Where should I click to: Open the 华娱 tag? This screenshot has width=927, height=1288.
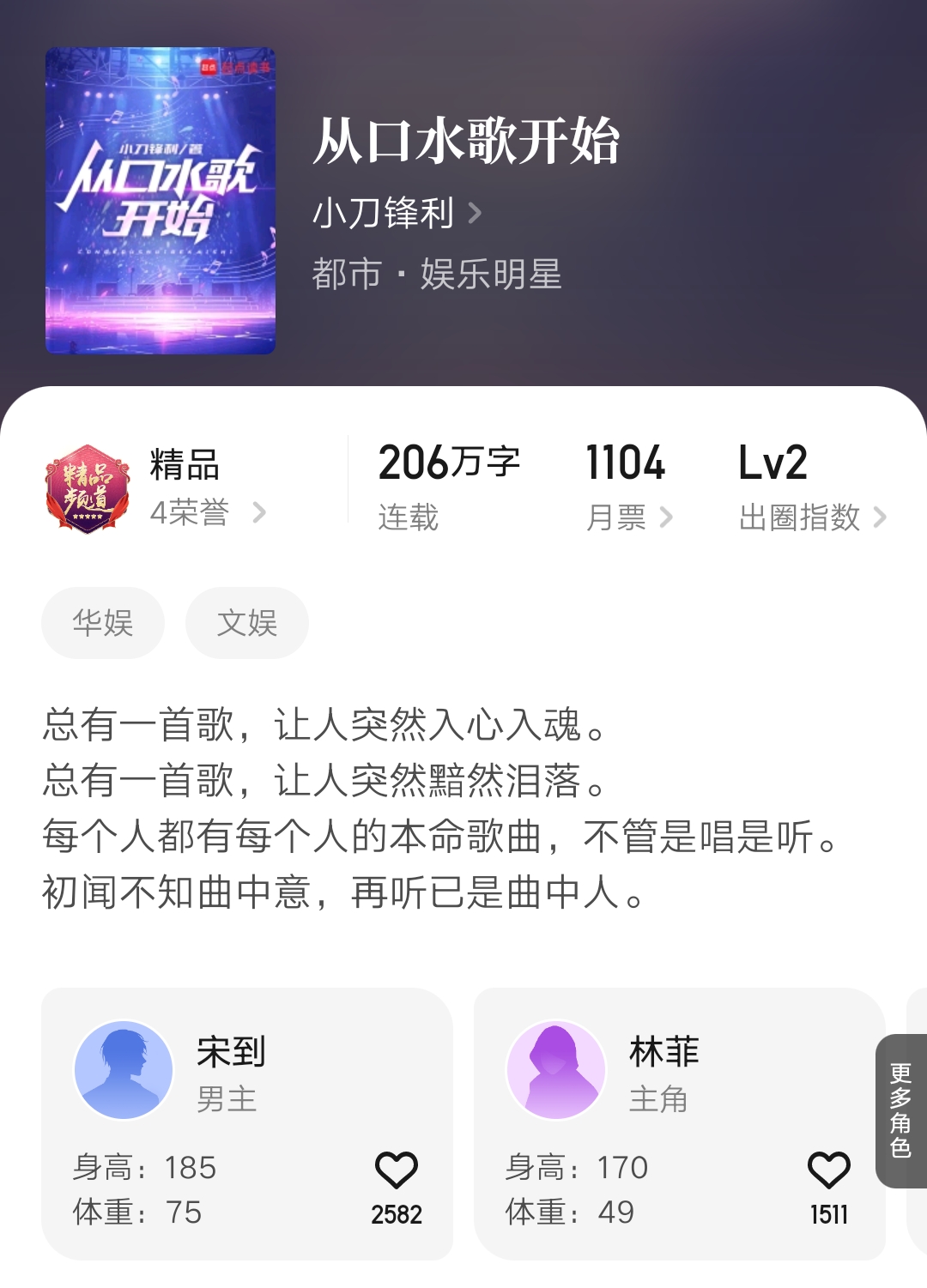102,623
